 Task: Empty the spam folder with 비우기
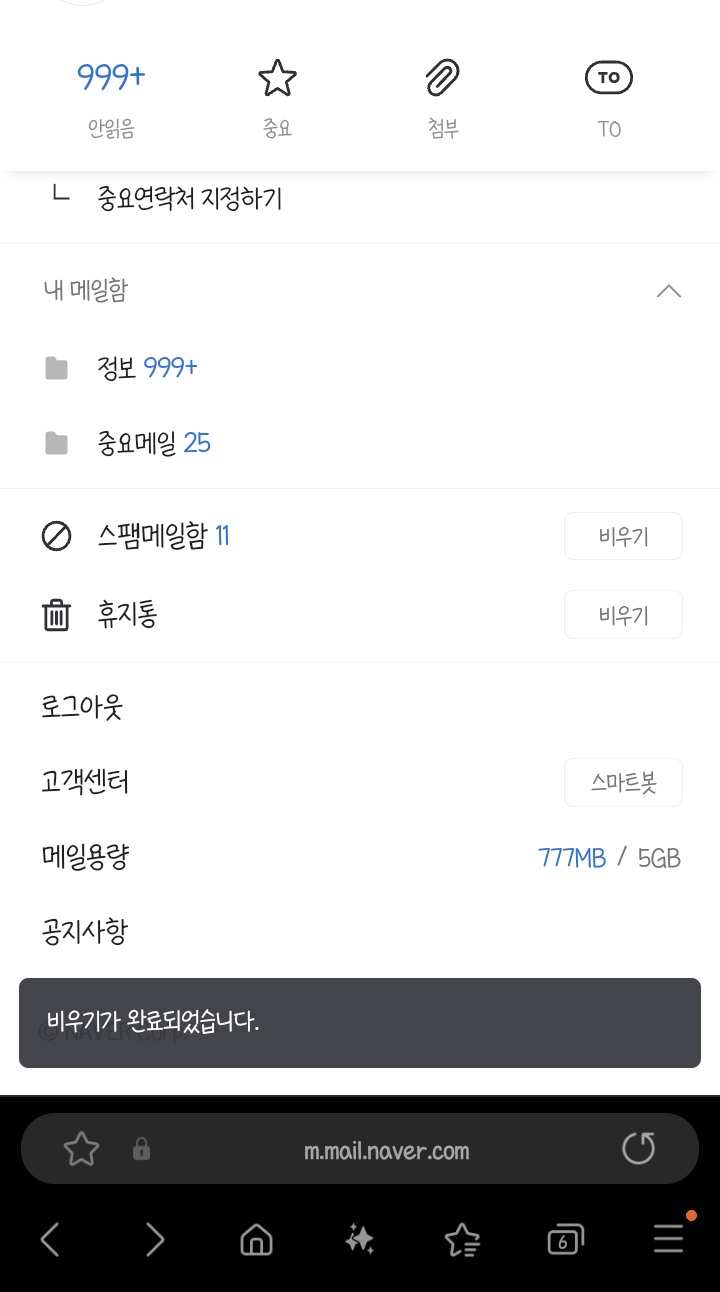(623, 537)
